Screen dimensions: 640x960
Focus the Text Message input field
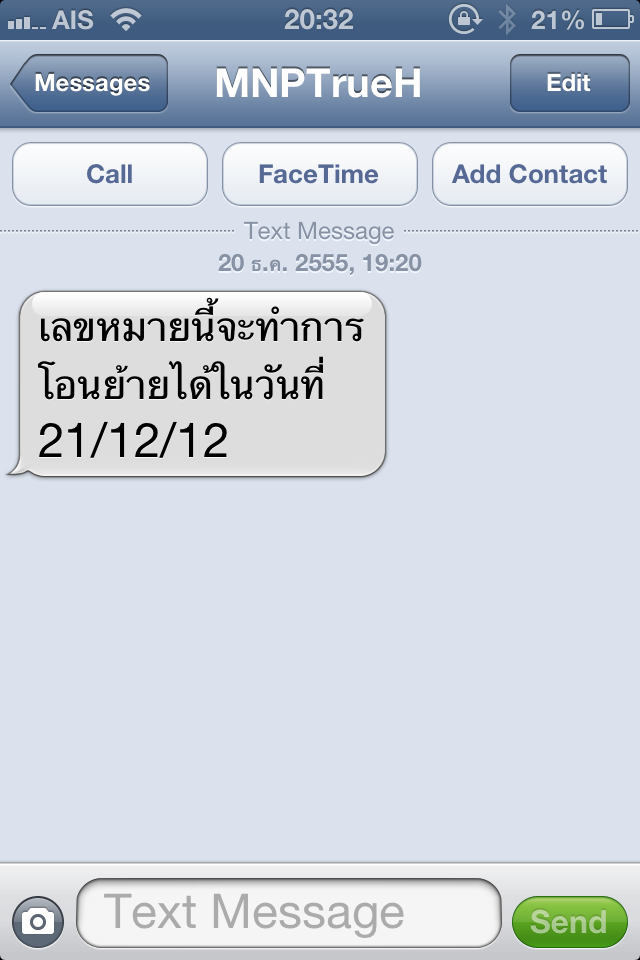pos(288,913)
